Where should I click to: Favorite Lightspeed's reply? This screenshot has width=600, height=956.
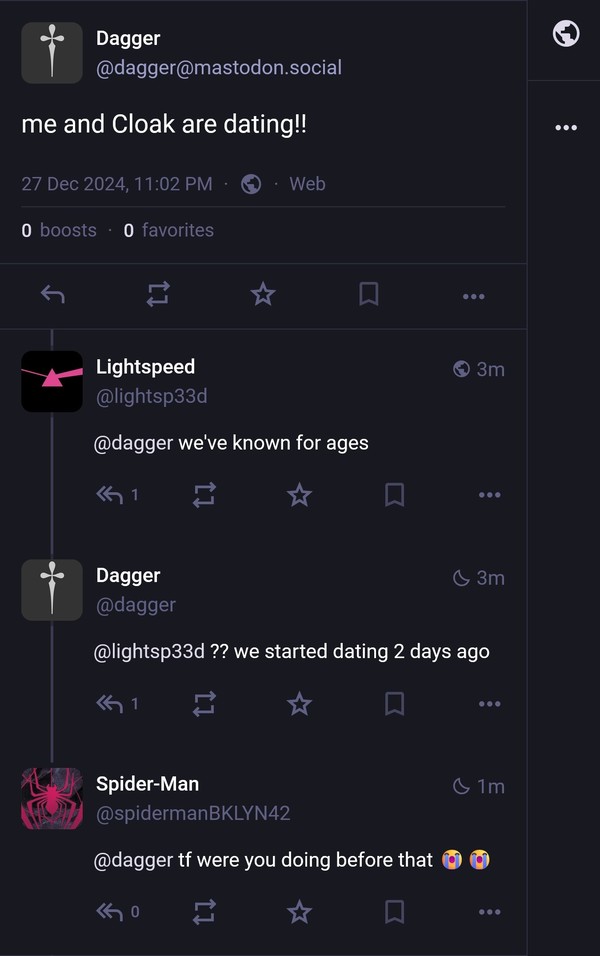click(299, 495)
